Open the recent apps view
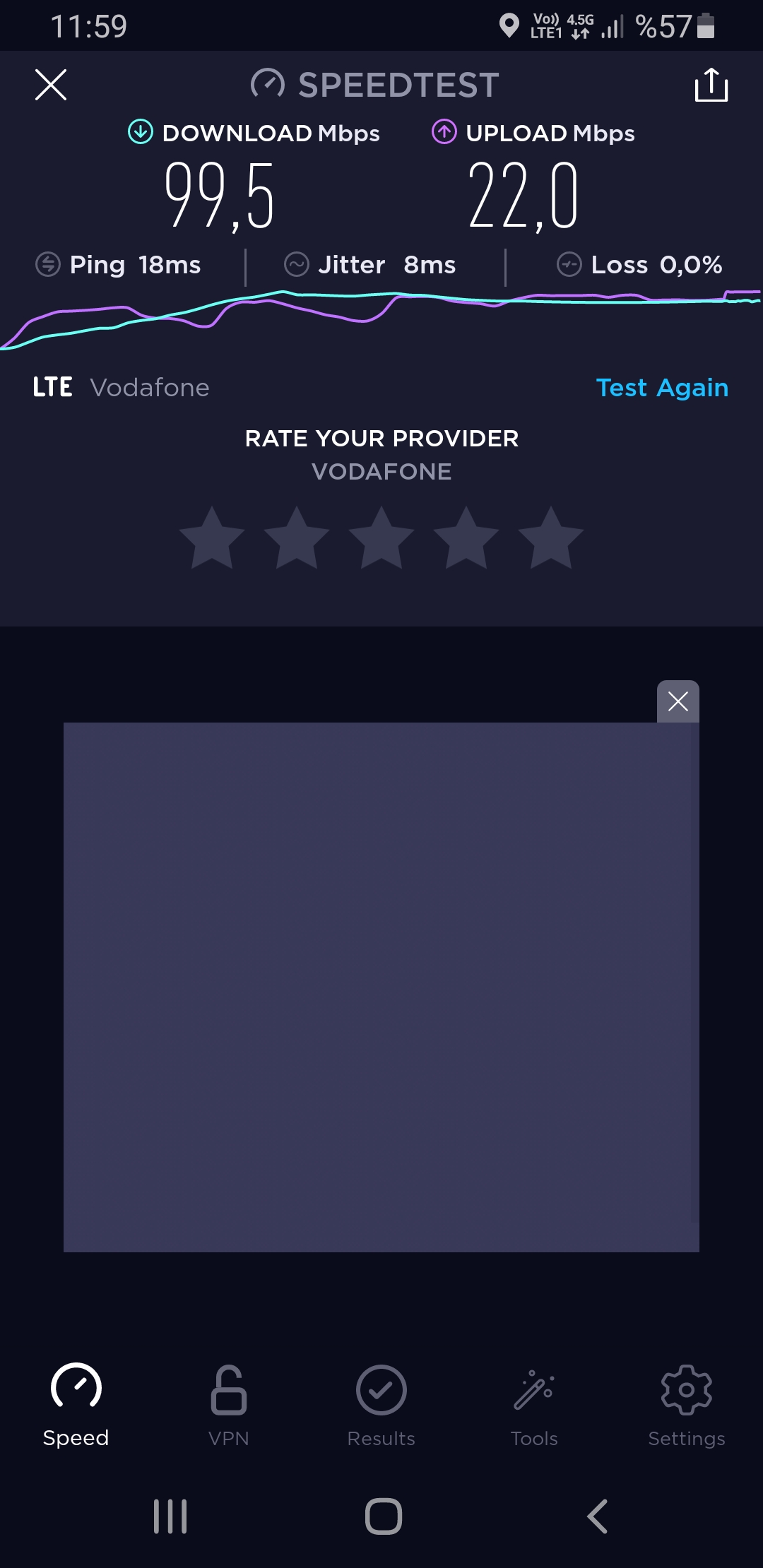This screenshot has height=1568, width=763. 170,1516
